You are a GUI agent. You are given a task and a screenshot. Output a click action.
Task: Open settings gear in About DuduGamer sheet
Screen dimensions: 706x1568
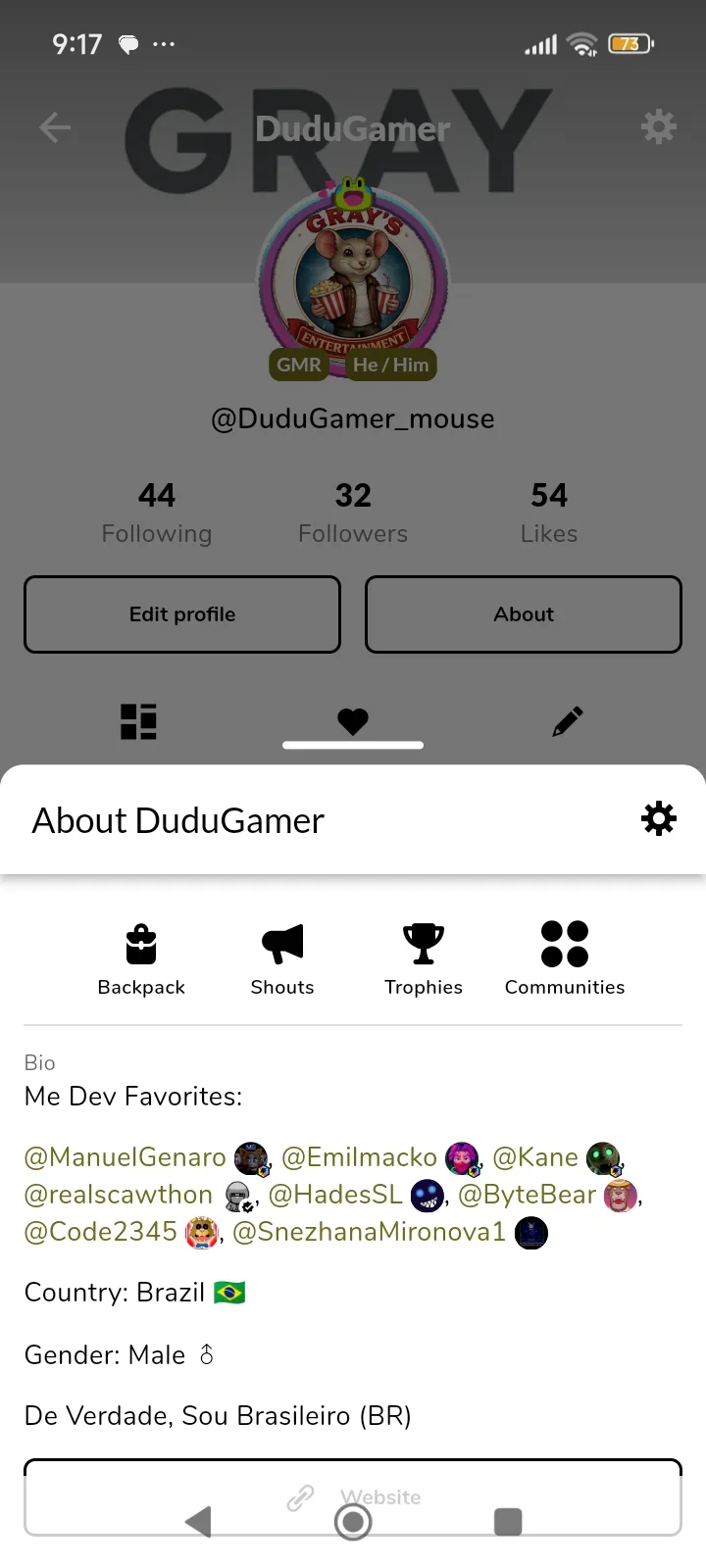click(658, 818)
